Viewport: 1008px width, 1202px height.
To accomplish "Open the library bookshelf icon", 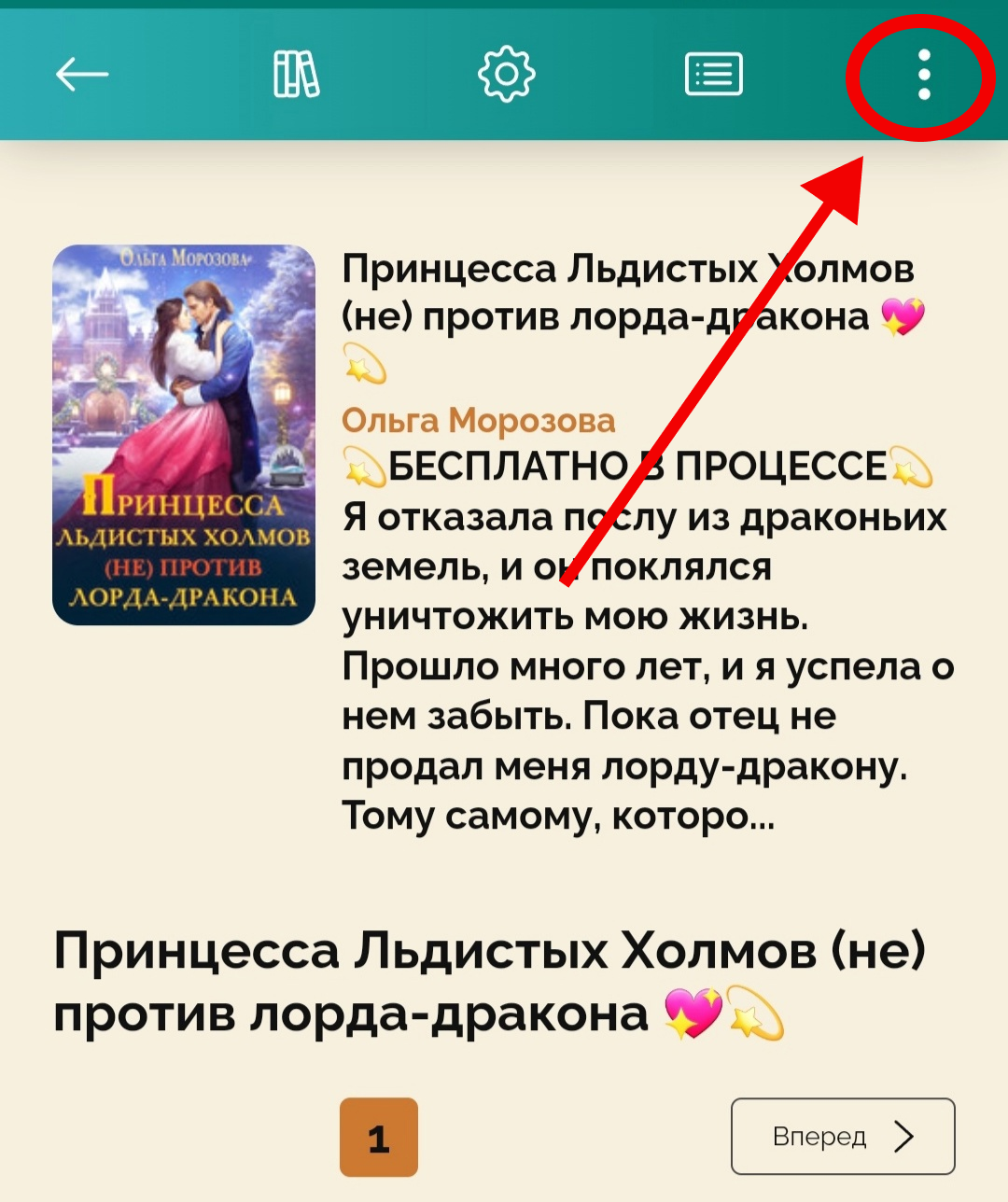I will pyautogui.click(x=296, y=74).
